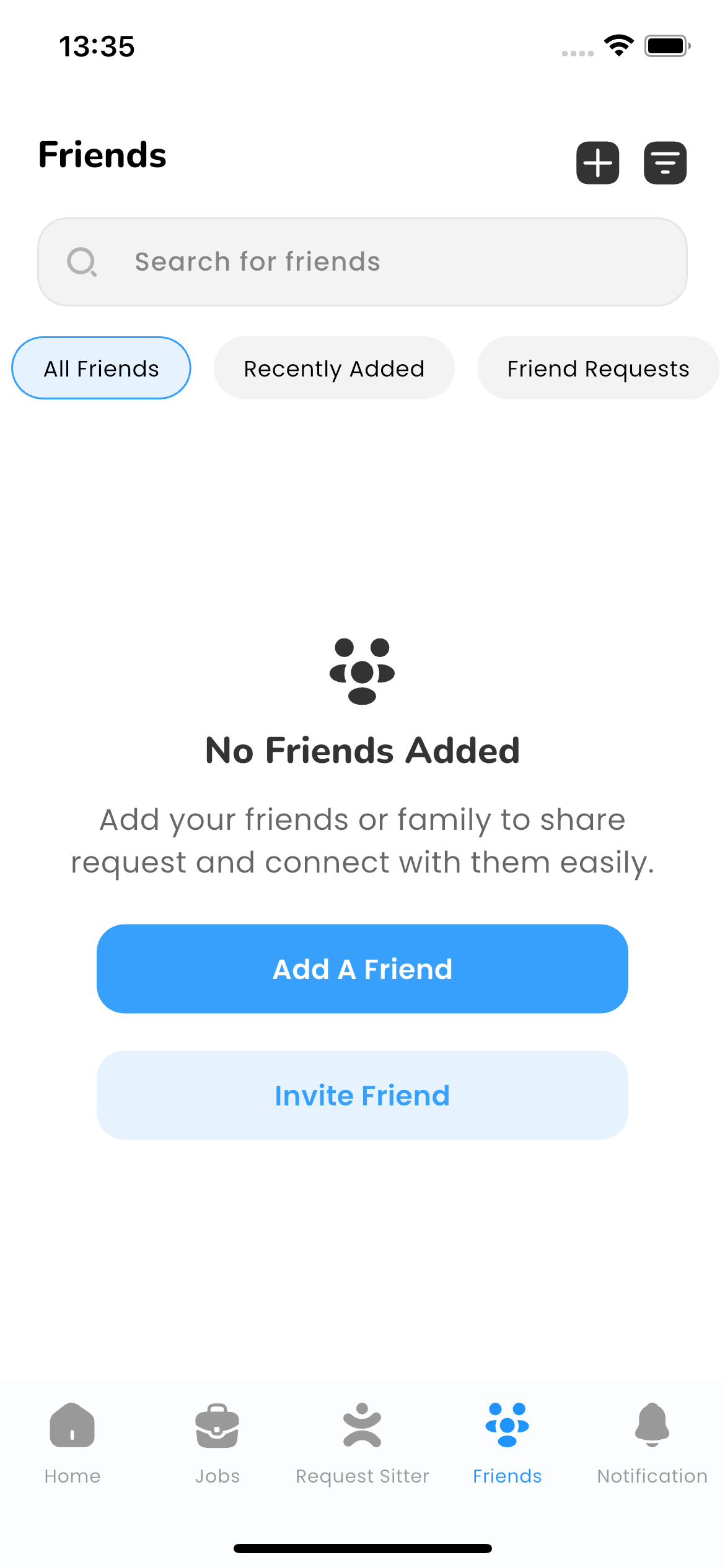Viewport: 725px width, 1568px height.
Task: Switch to the Recently Added chip
Action: [x=334, y=368]
